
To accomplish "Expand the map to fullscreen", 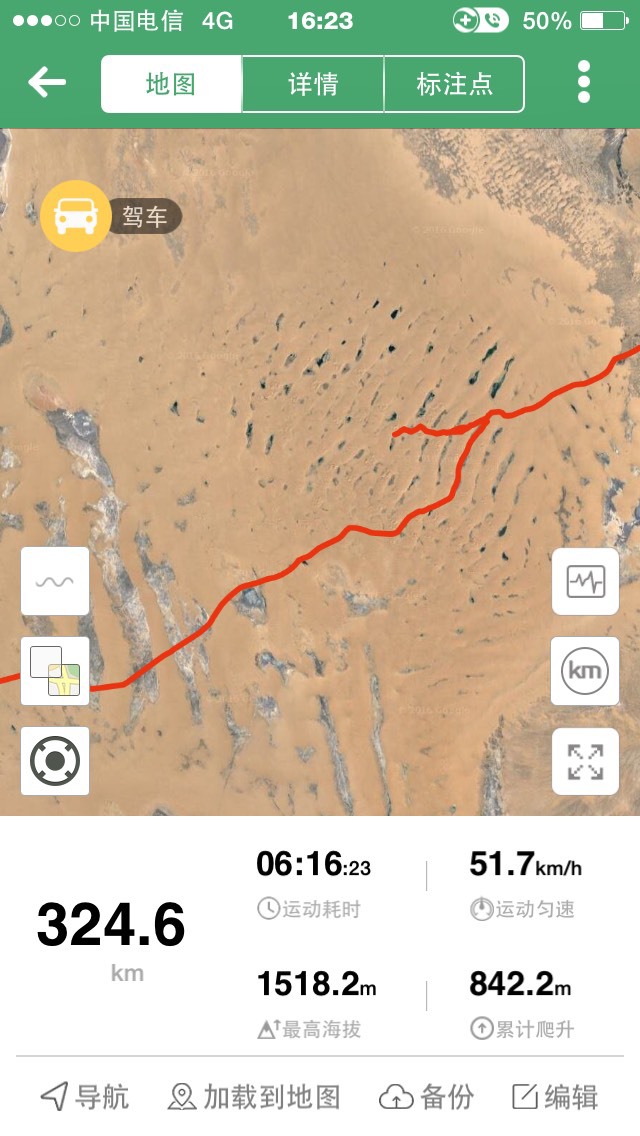I will pyautogui.click(x=585, y=761).
